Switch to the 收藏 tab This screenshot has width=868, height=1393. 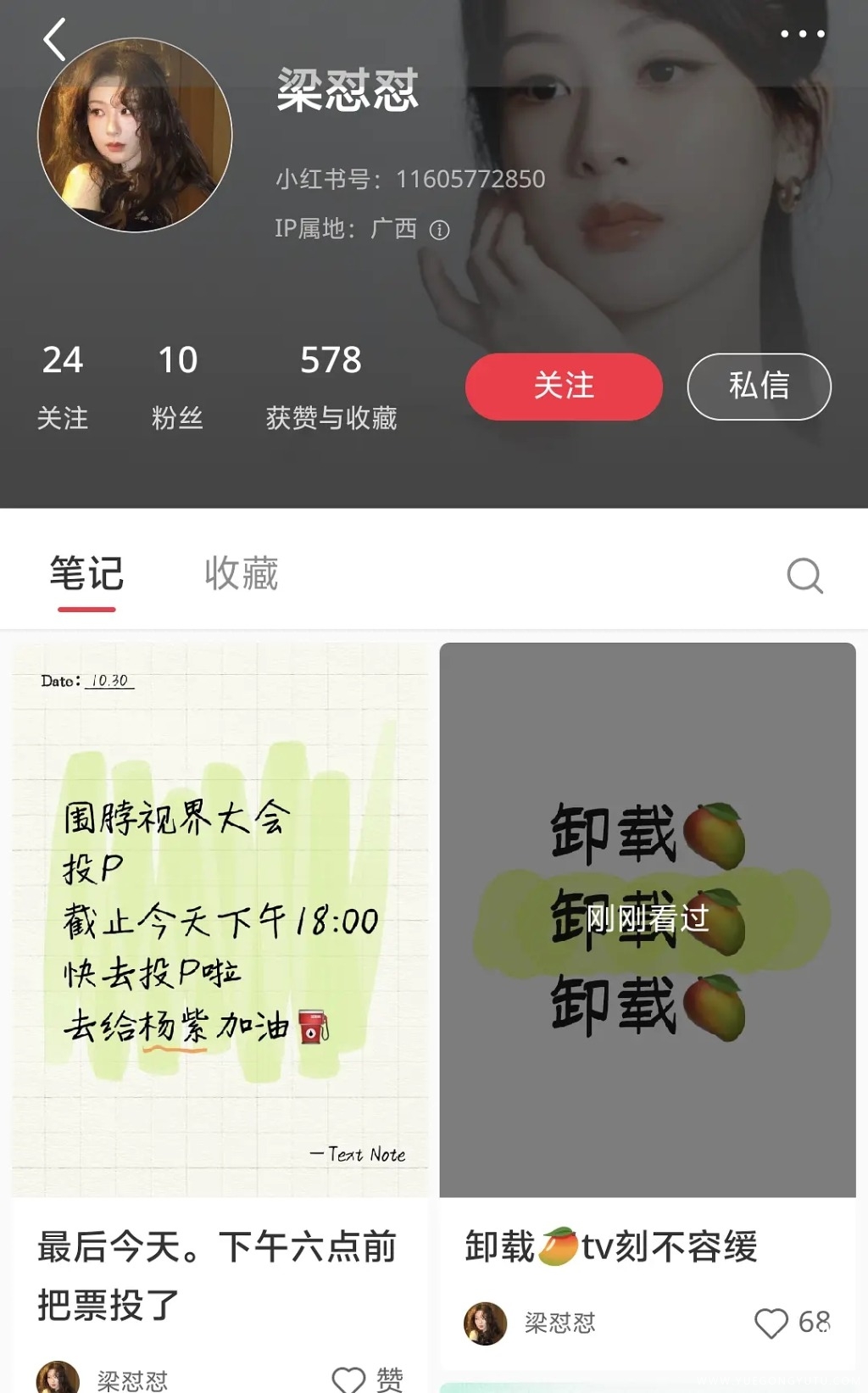click(x=242, y=574)
